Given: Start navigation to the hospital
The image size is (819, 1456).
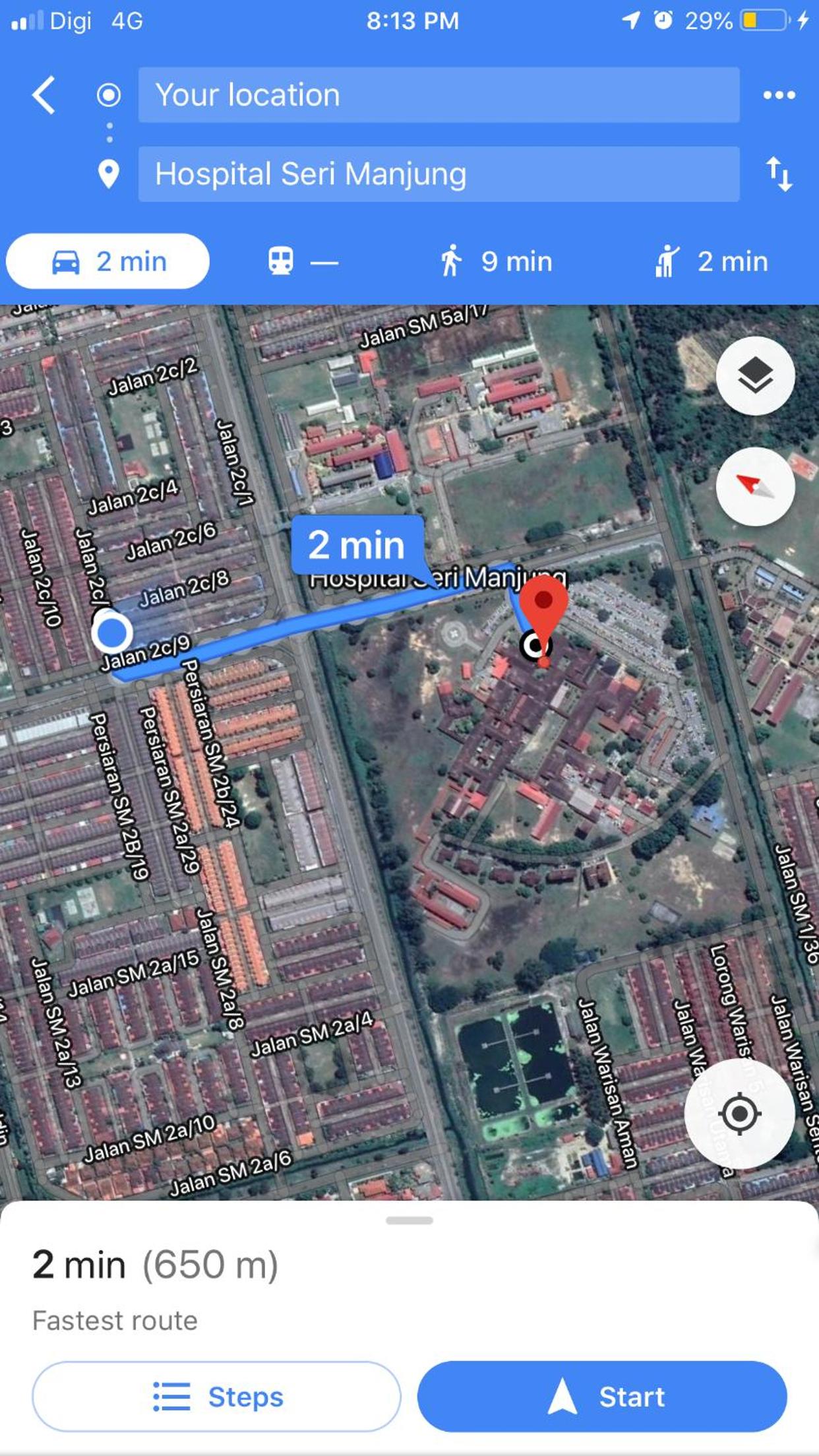Looking at the screenshot, I should [x=602, y=1396].
